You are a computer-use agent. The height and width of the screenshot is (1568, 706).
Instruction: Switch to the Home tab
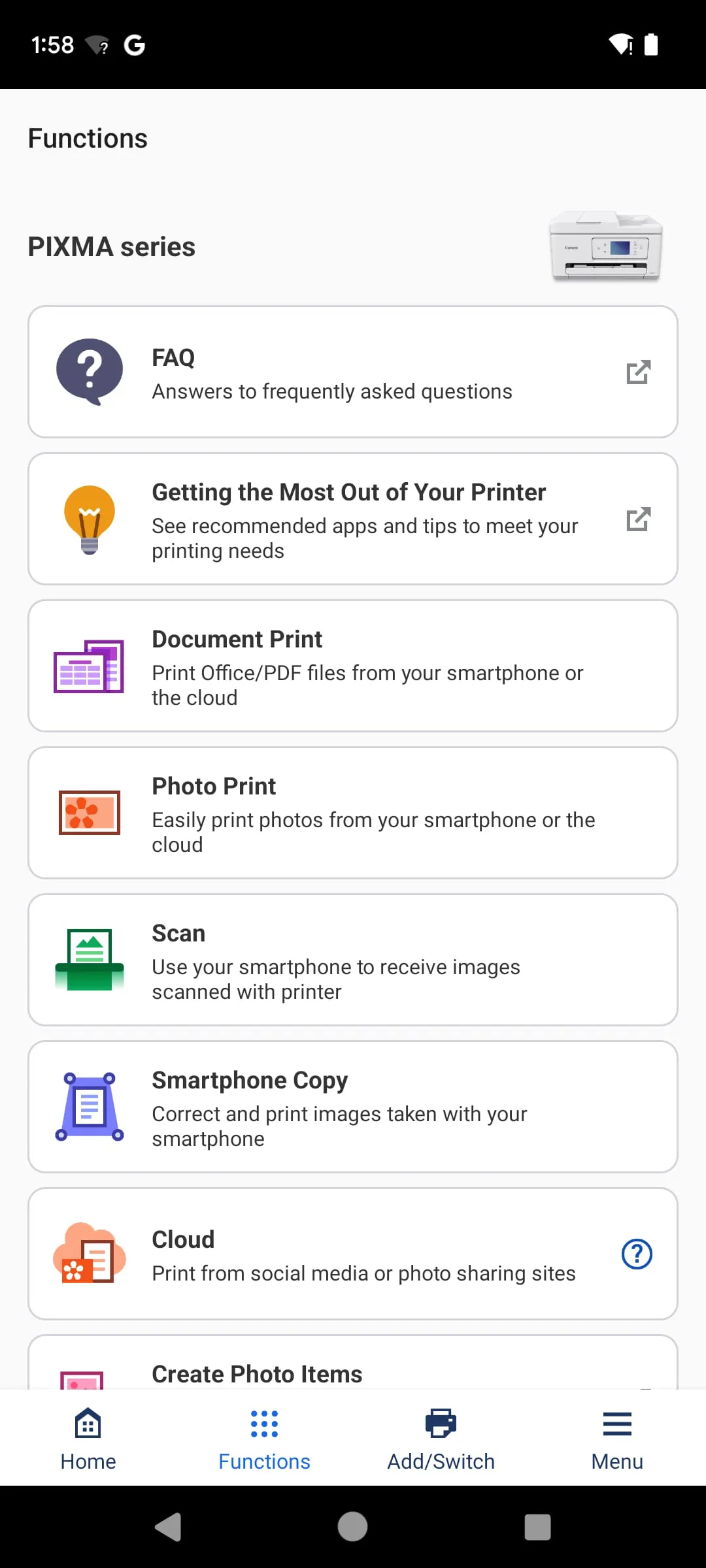88,1437
